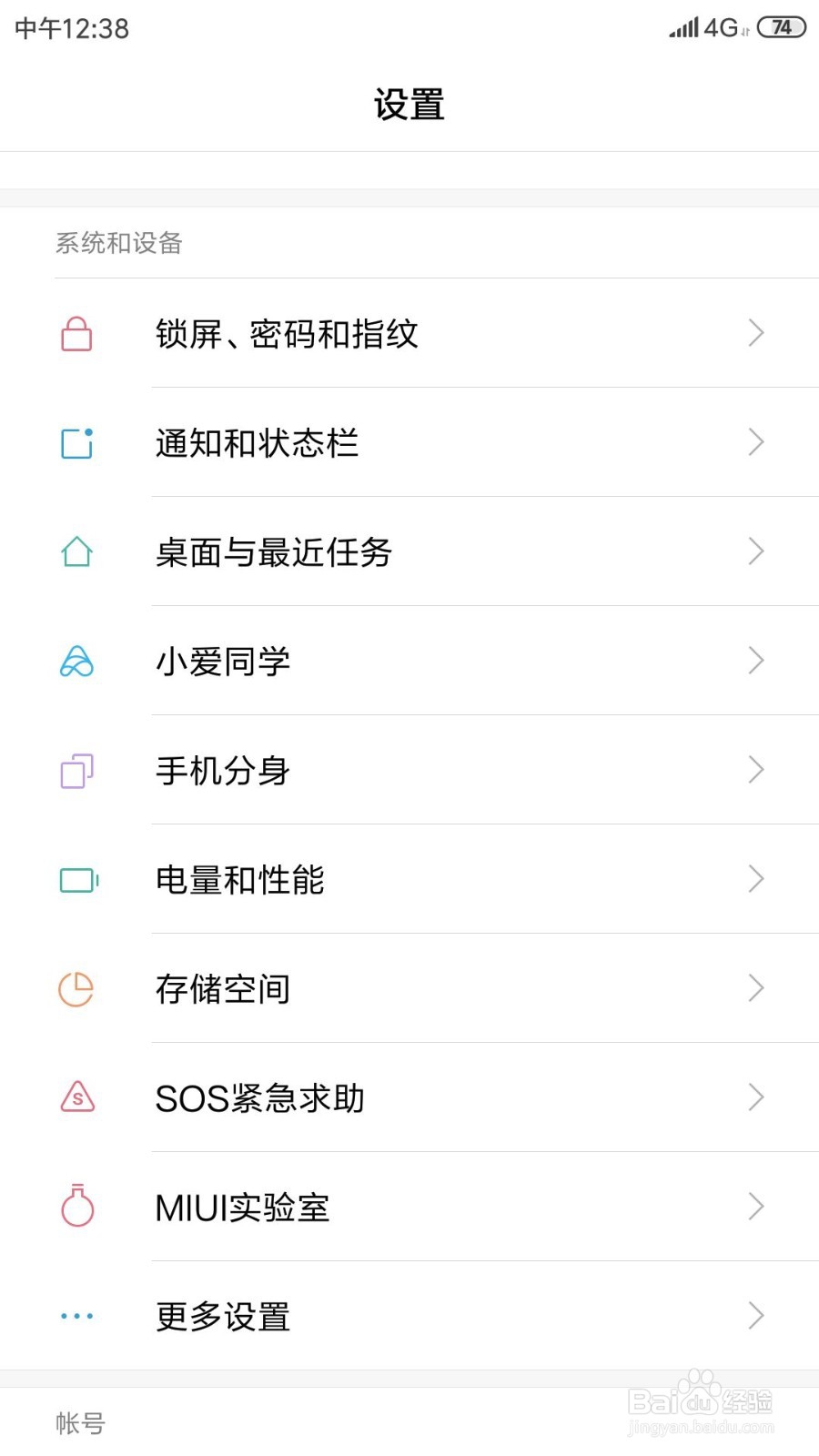
Task: Select the 锁屏、密码和指纹 lock icon
Action: (76, 334)
